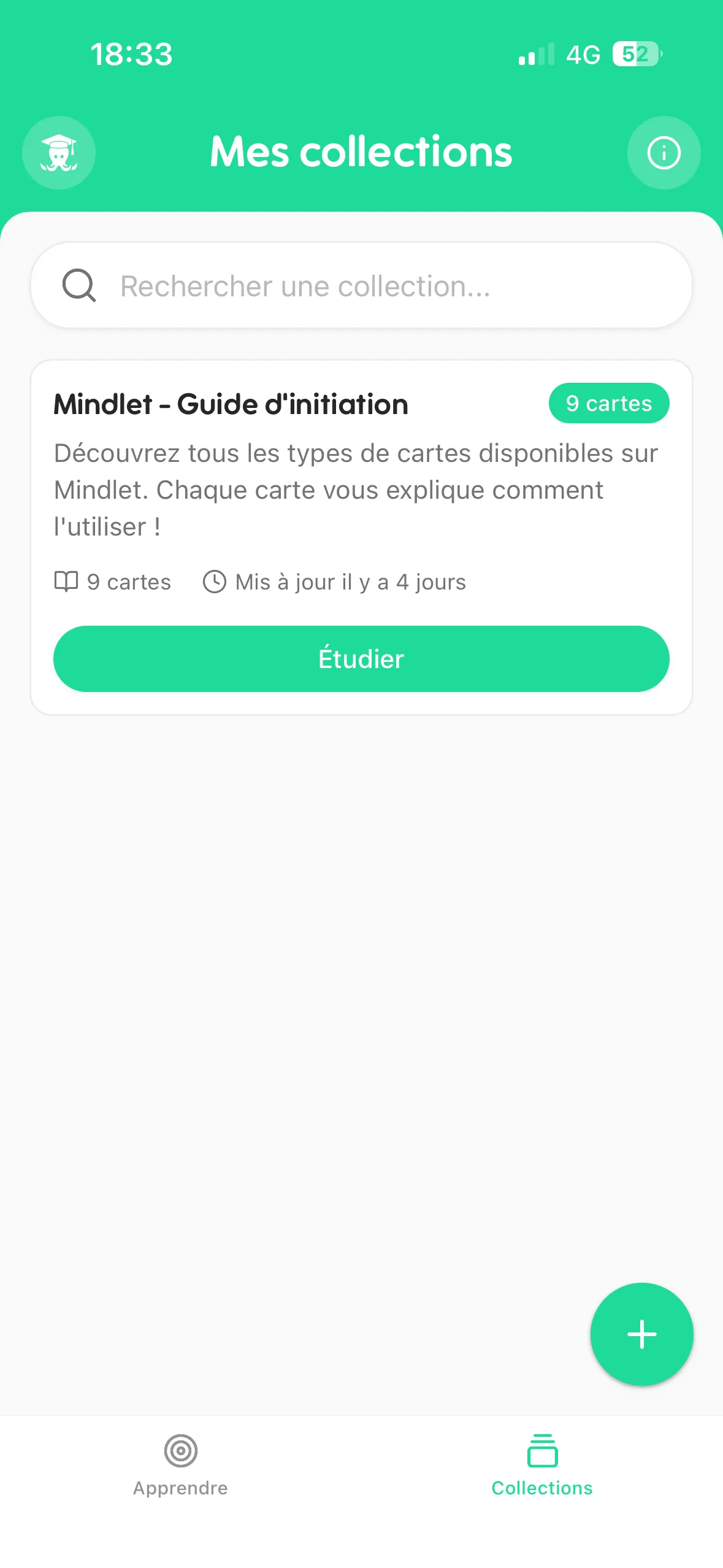The height and width of the screenshot is (1568, 723).
Task: Select the Collections tab
Action: point(542,1472)
